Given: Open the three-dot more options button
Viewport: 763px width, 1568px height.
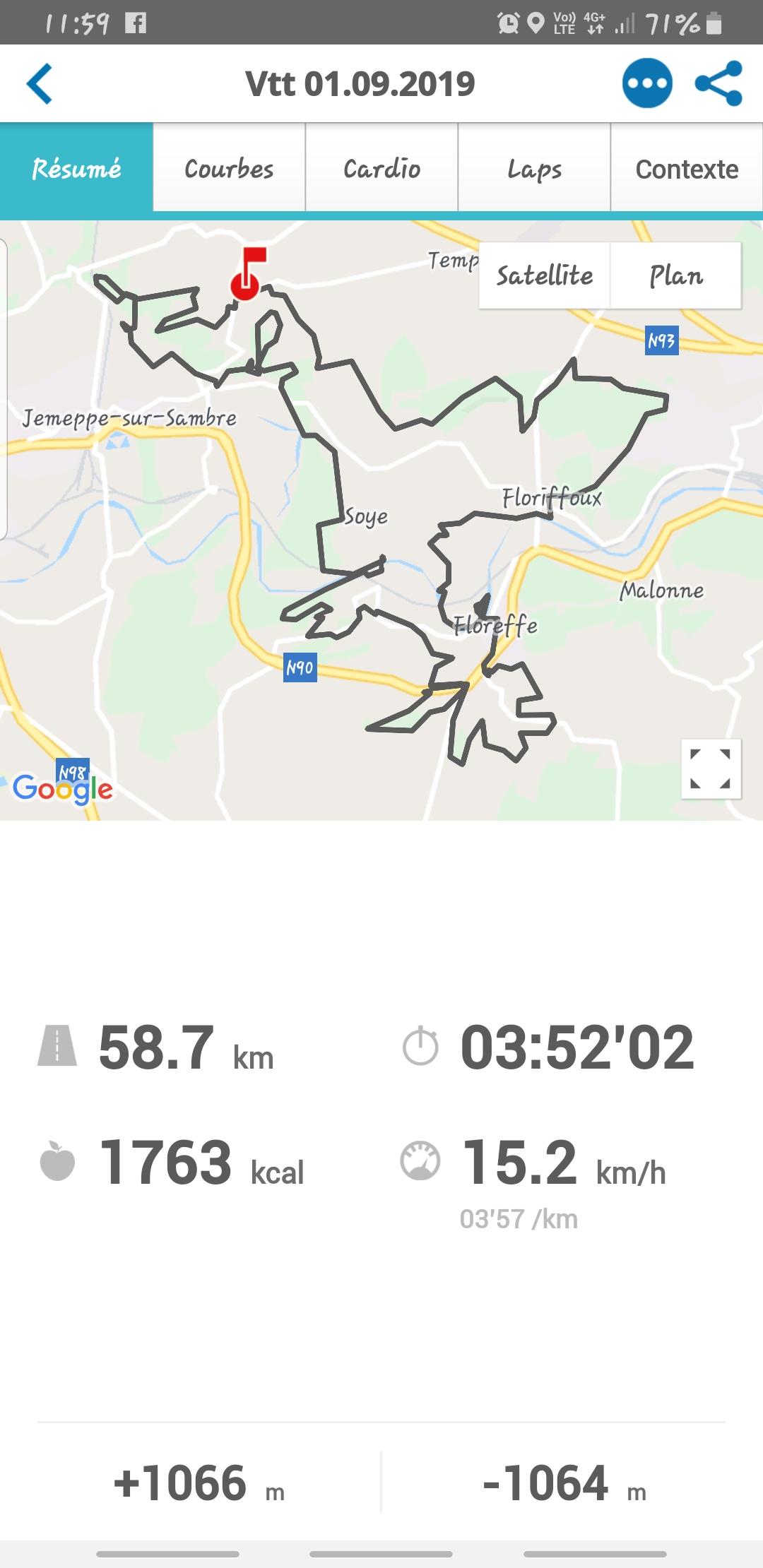Looking at the screenshot, I should 646,83.
